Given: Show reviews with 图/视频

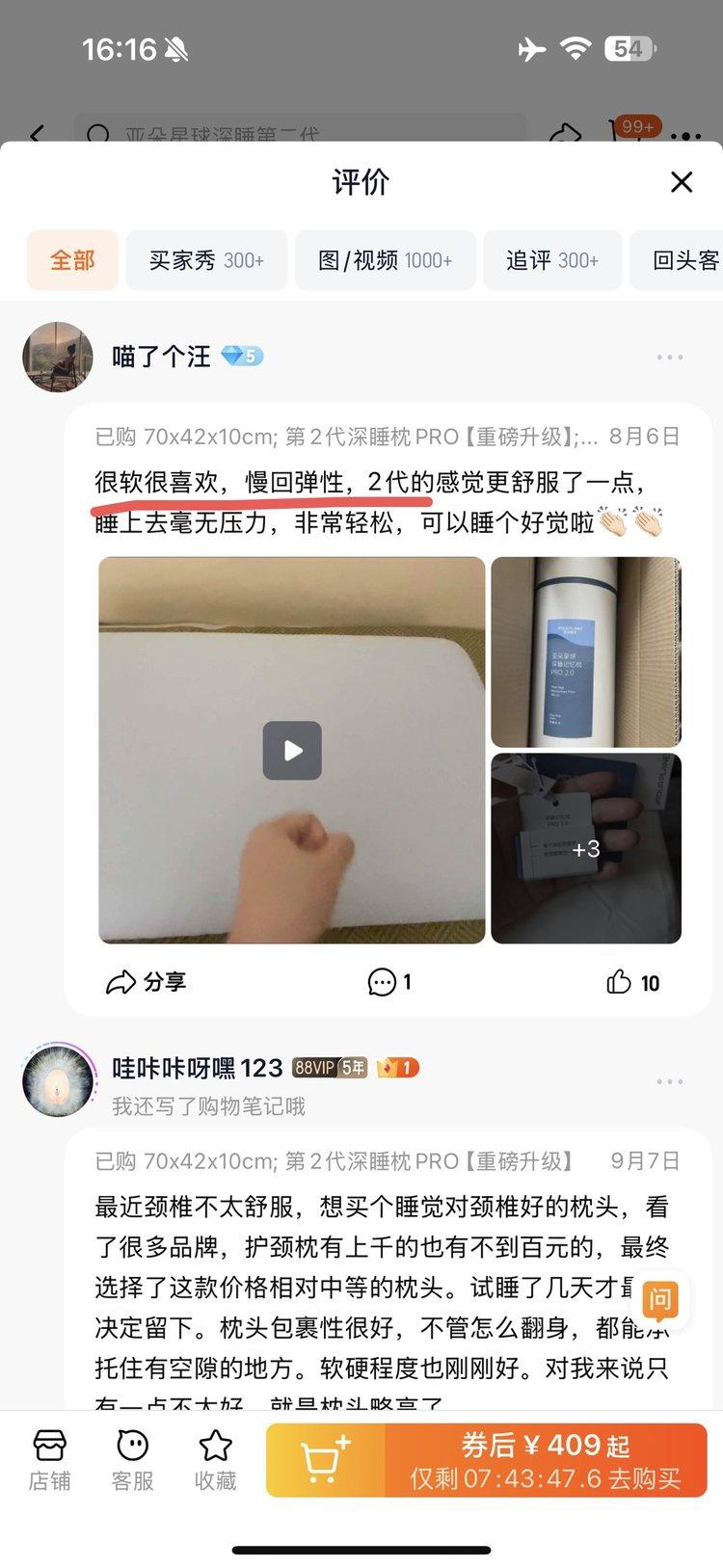Looking at the screenshot, I should (385, 260).
